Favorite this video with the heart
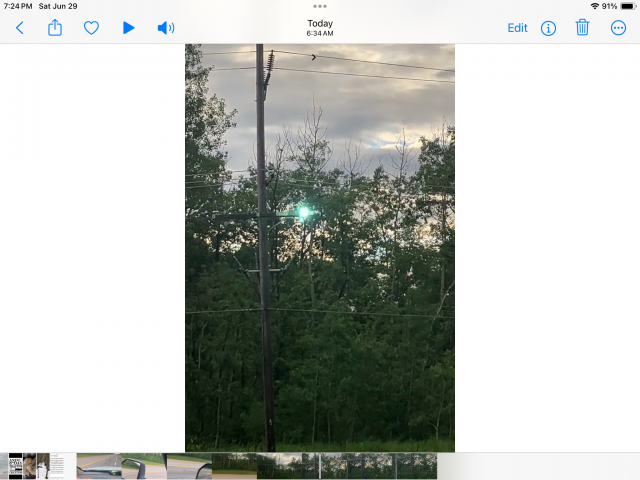Screen dimensions: 640x480 [x=91, y=28]
